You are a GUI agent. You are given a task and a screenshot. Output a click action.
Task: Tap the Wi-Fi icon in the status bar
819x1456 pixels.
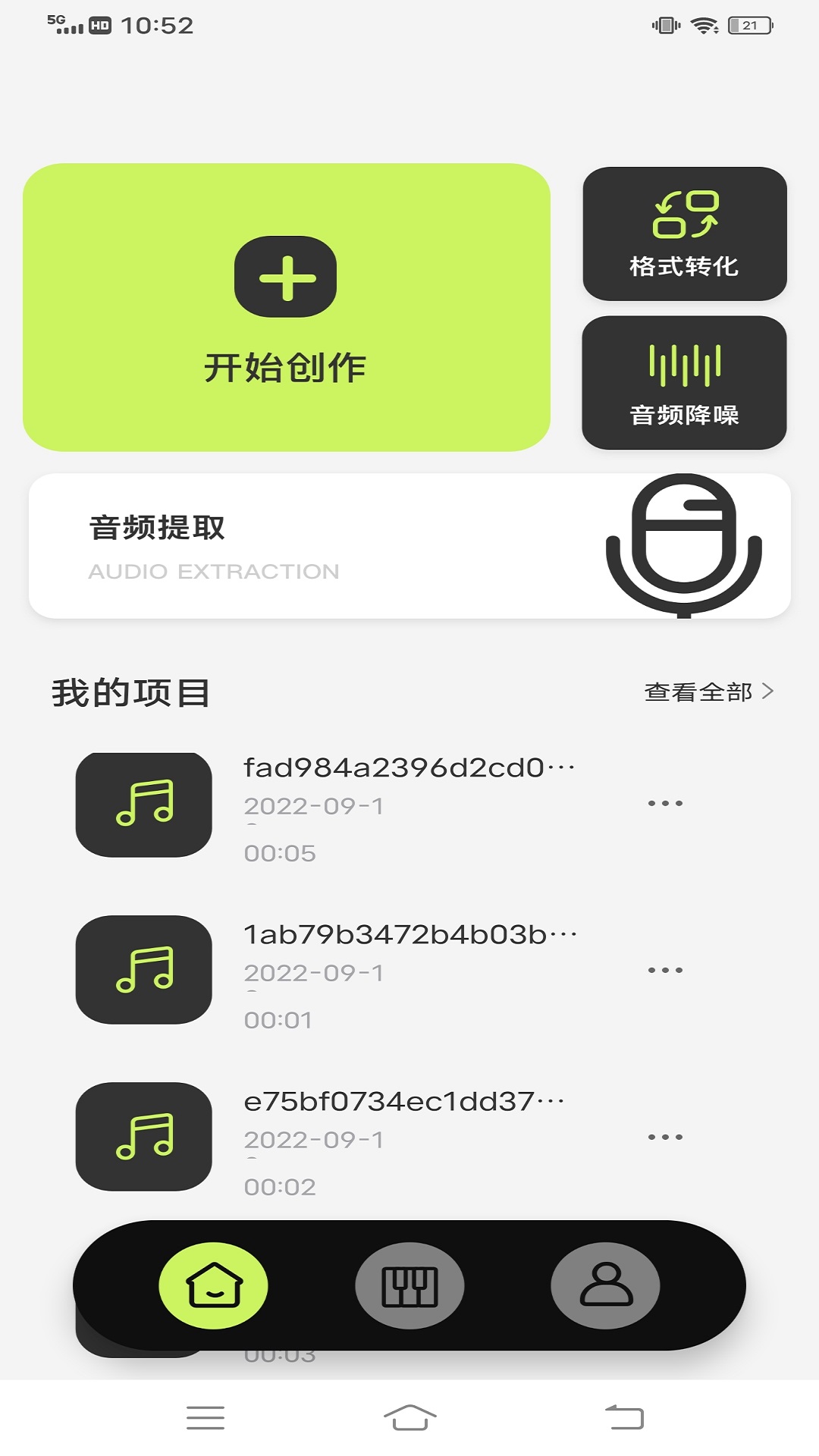704,23
